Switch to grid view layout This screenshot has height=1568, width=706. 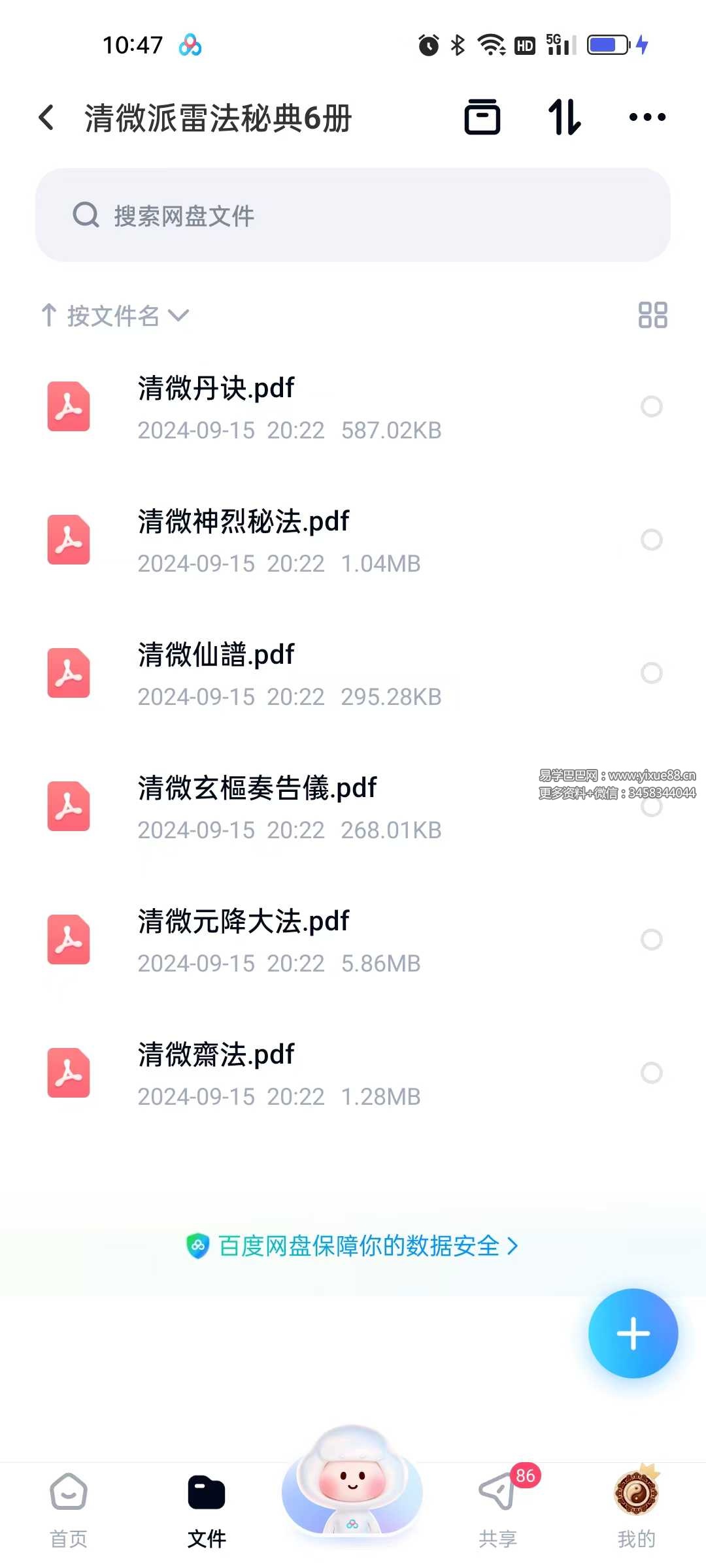(x=653, y=316)
